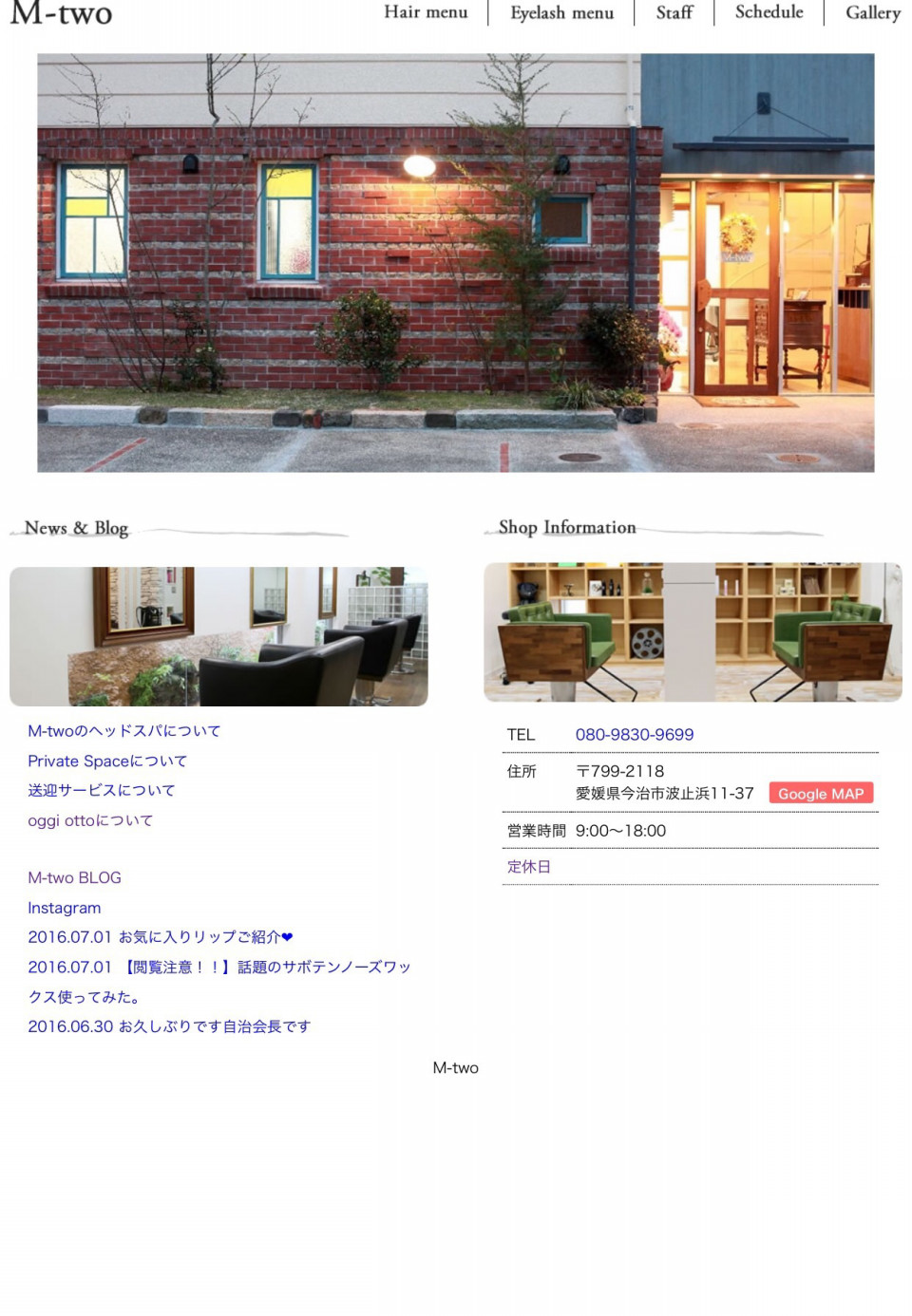Open the Instagram link
Image resolution: width=912 pixels, height=1316 pixels.
pos(64,908)
